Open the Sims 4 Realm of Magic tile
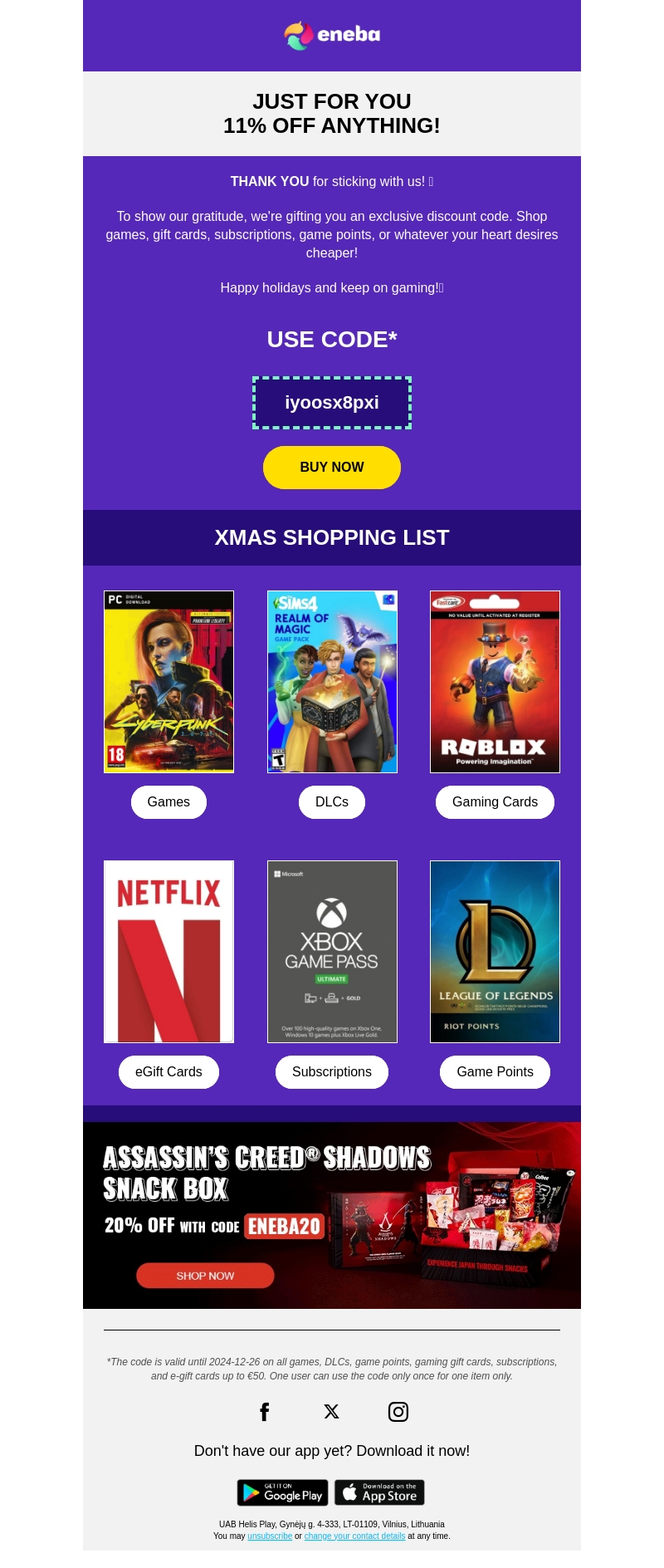664x1568 pixels. tap(332, 682)
